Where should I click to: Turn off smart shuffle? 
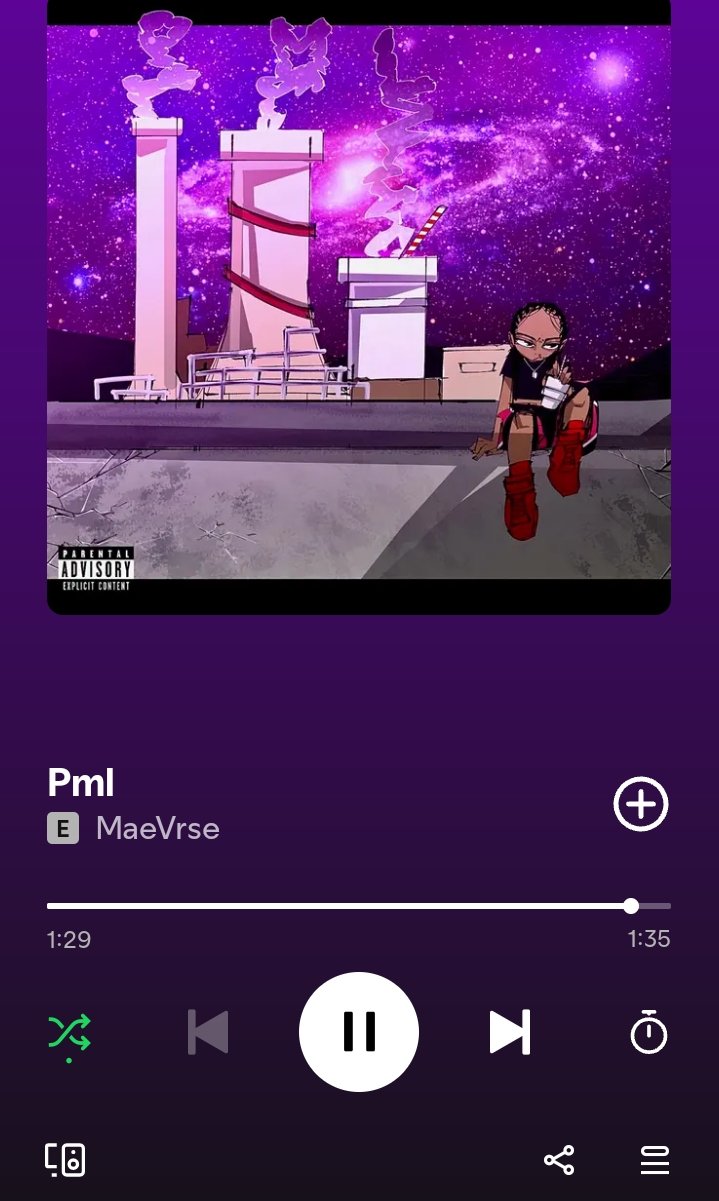coord(69,1032)
